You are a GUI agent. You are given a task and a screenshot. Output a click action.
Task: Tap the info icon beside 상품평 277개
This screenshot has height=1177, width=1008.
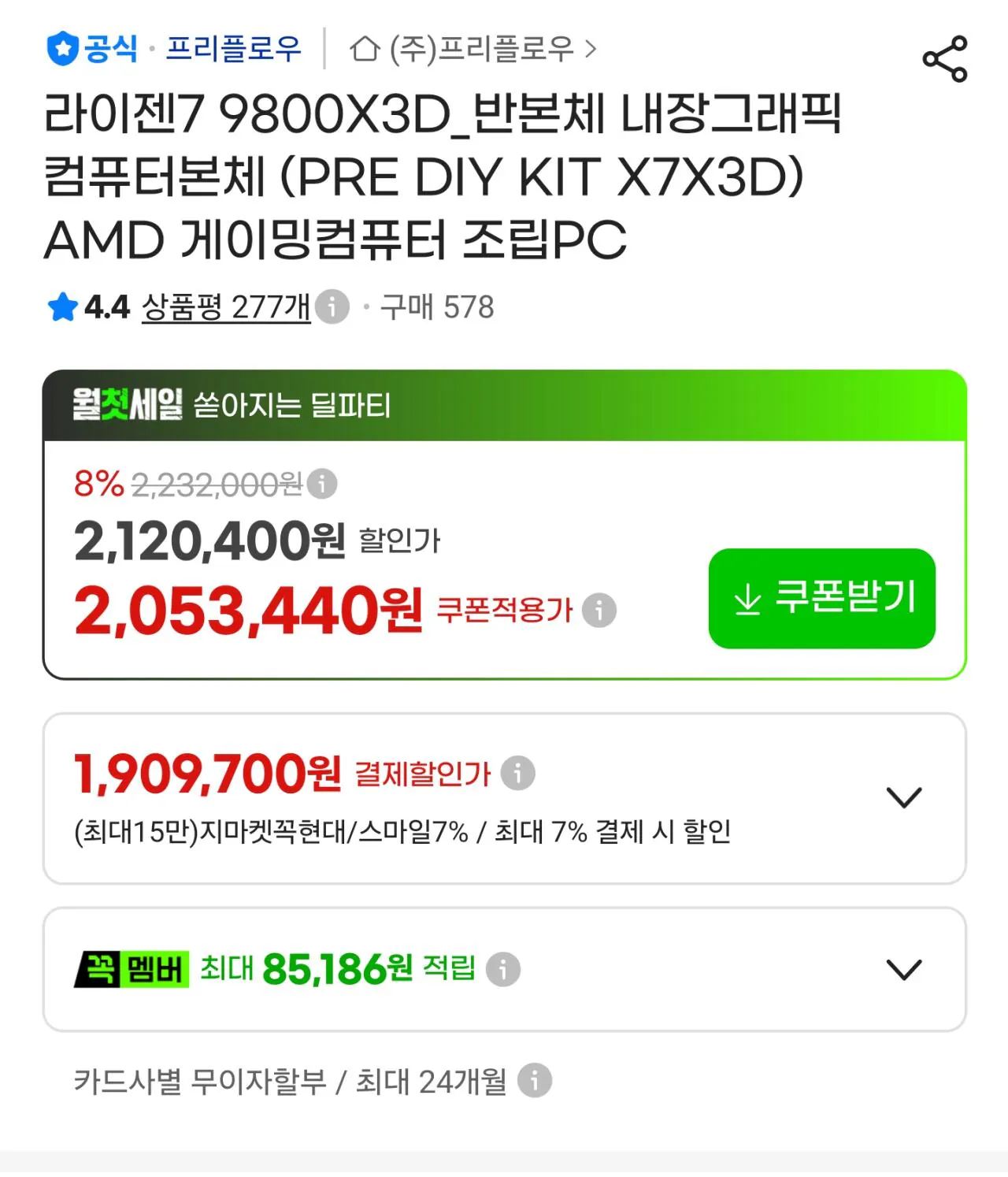(x=332, y=306)
